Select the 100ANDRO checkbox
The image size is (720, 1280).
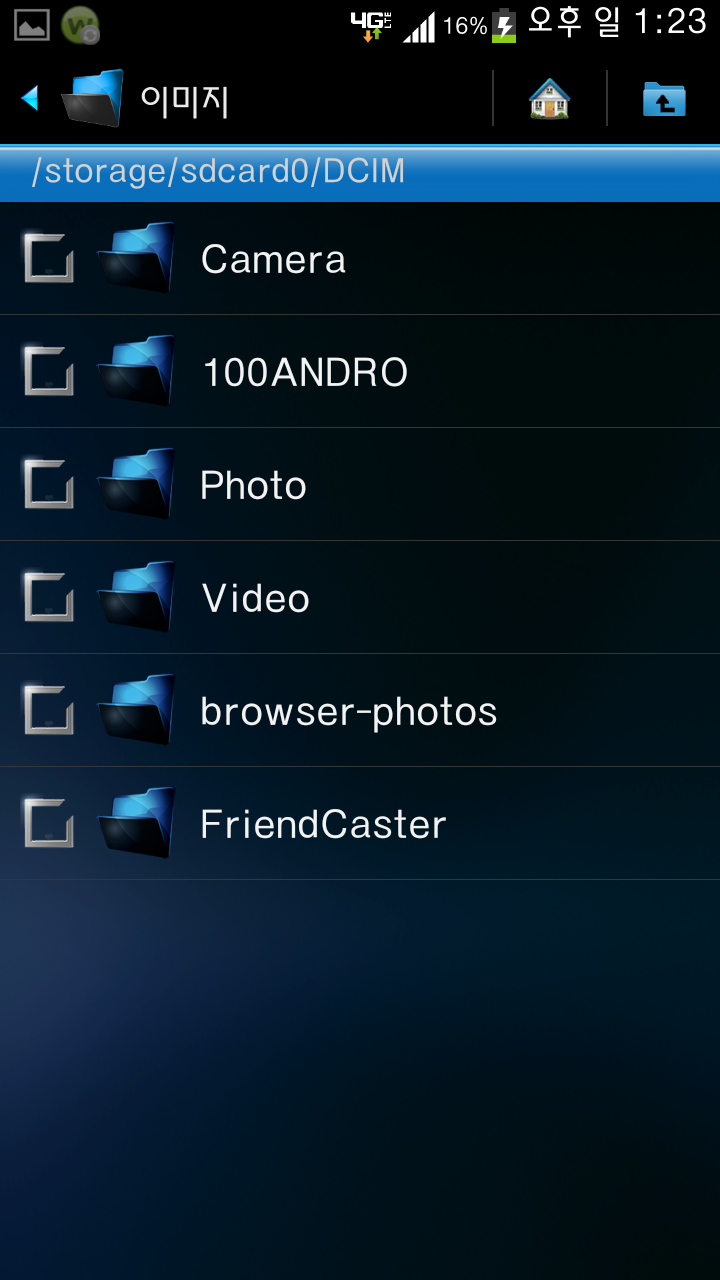coord(48,372)
